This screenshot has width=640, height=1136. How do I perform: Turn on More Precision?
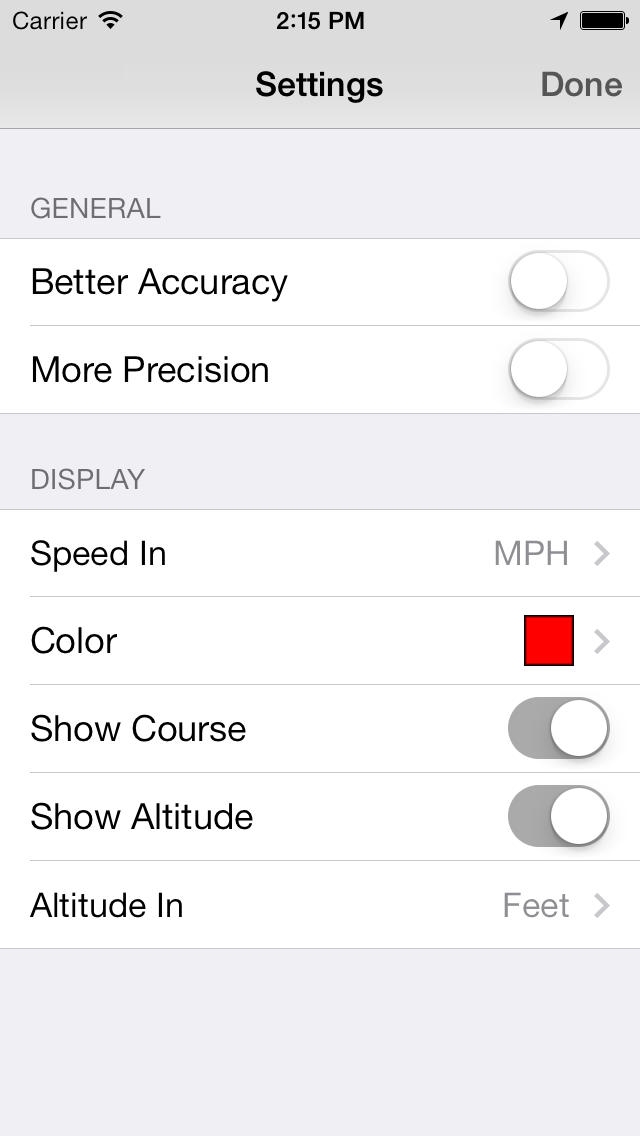tap(559, 369)
